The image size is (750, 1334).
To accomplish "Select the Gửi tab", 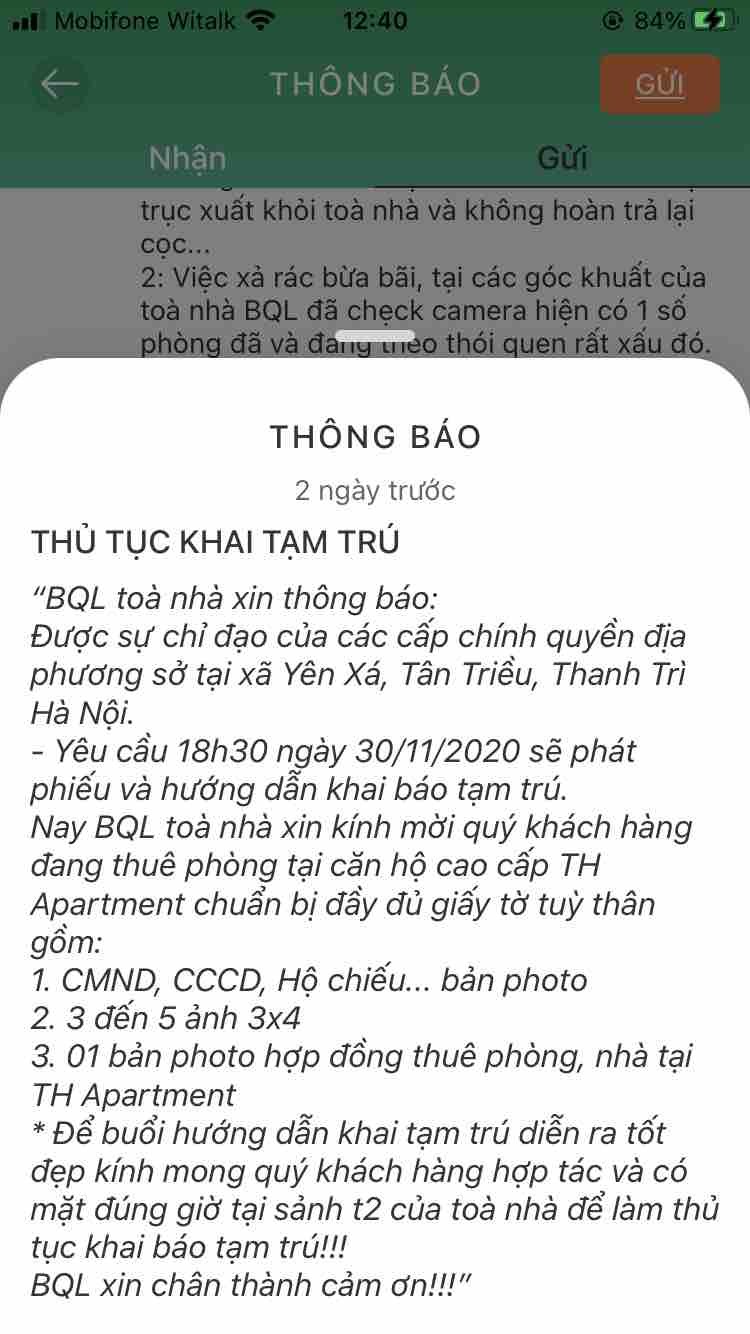I will [x=562, y=158].
